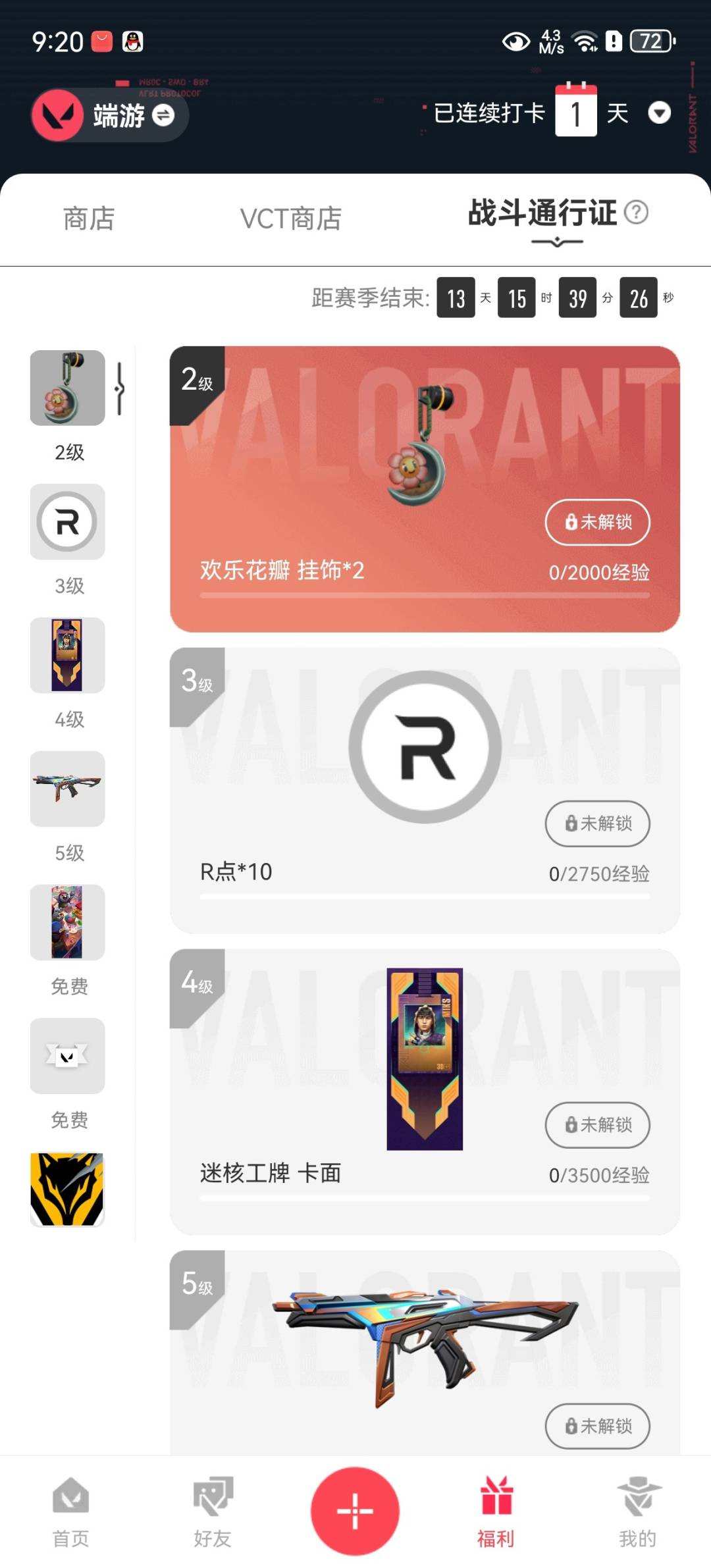This screenshot has width=711, height=1568.
Task: Expand the check-in streak dropdown arrow
Action: click(x=658, y=112)
